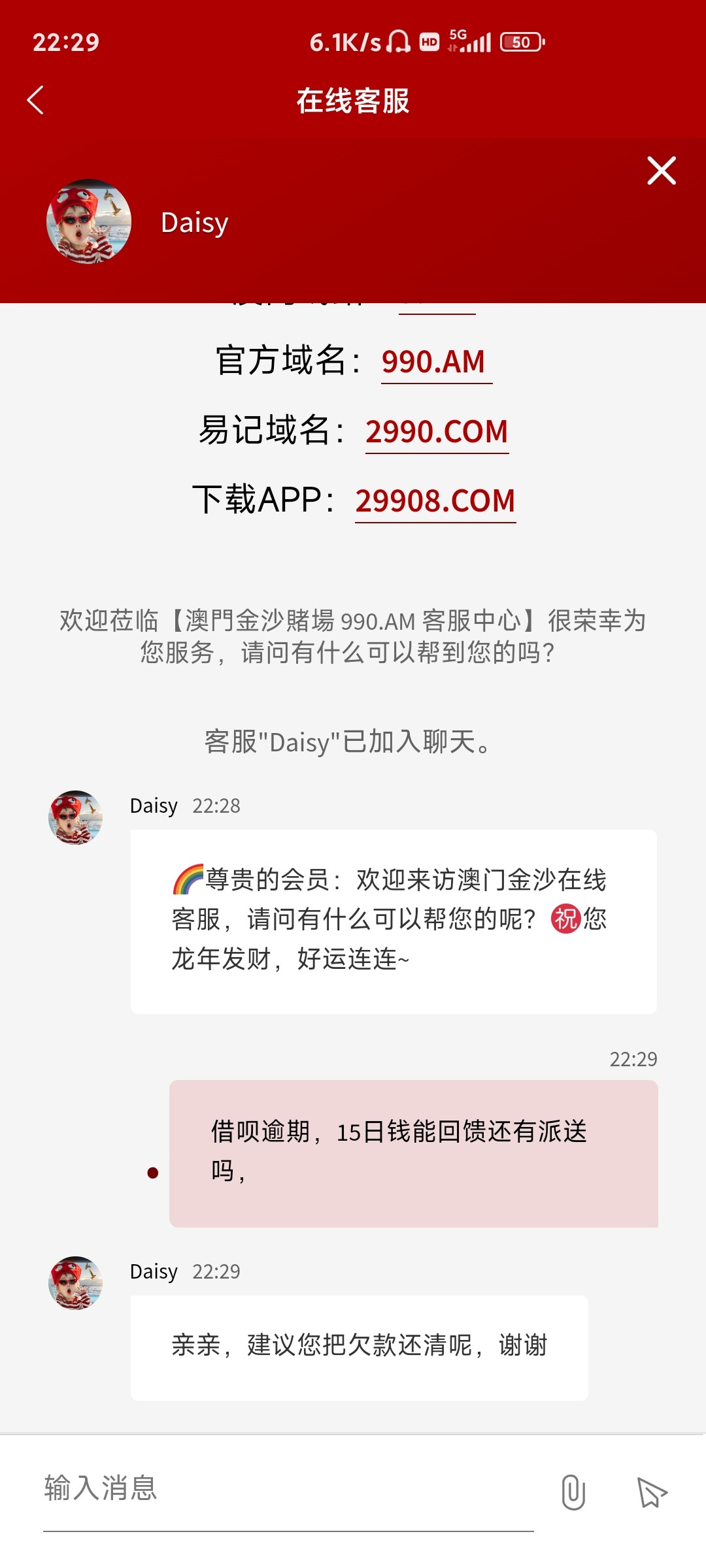Go back from the 在线客服 page
Screen dimensions: 706x1568
(36, 100)
